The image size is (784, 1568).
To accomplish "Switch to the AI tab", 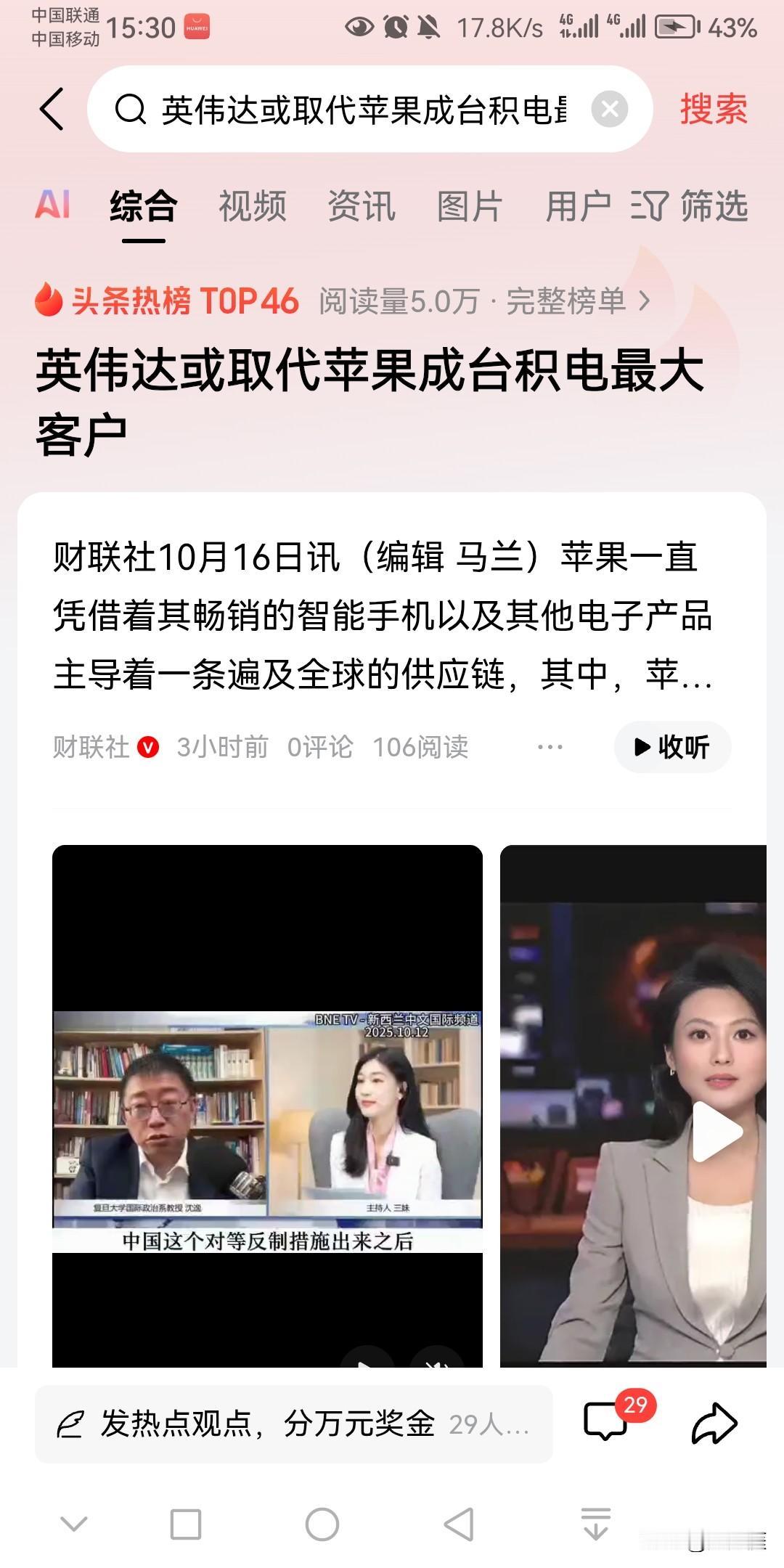I will [x=53, y=205].
